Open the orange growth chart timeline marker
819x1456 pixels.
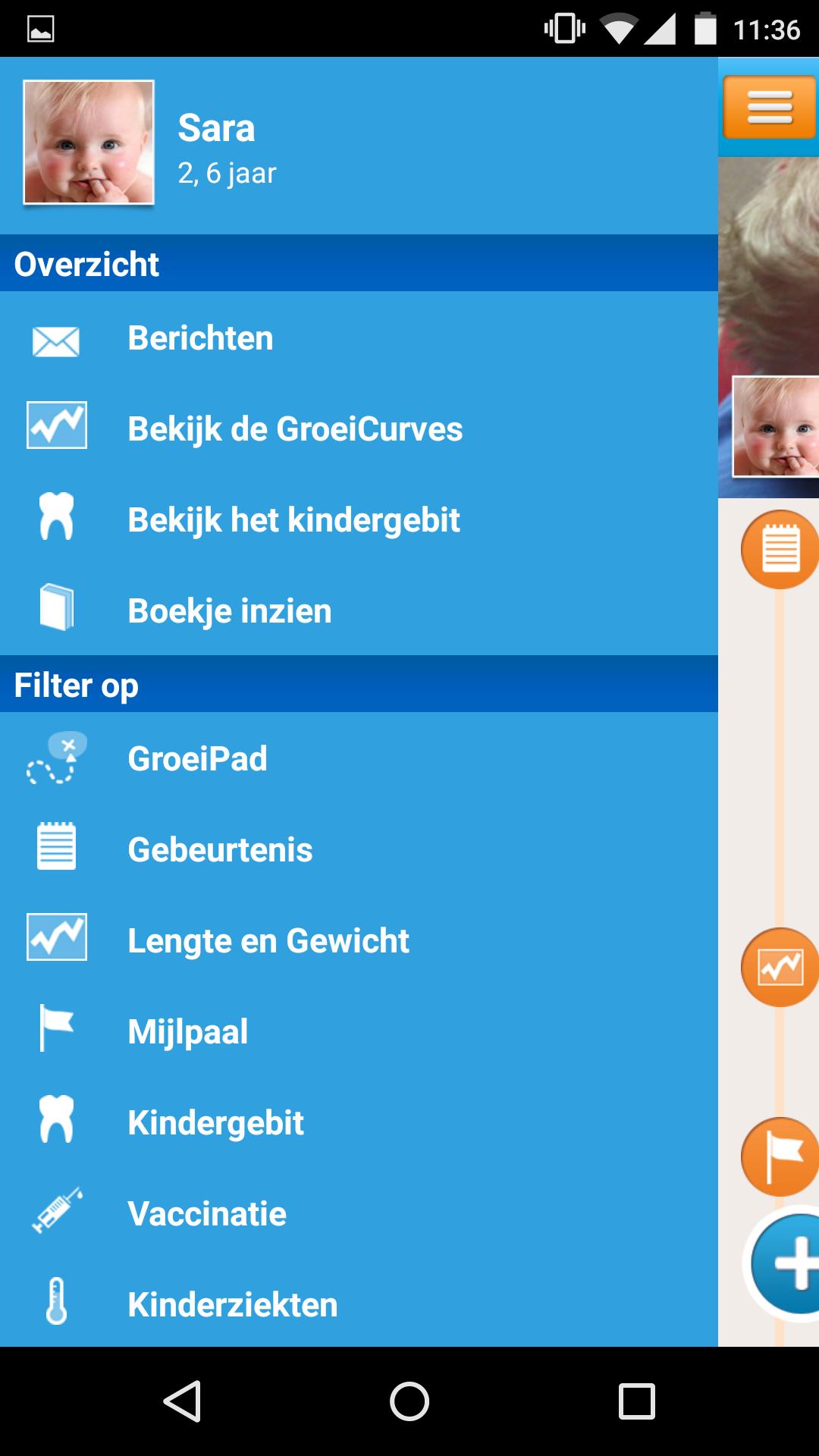click(x=780, y=967)
